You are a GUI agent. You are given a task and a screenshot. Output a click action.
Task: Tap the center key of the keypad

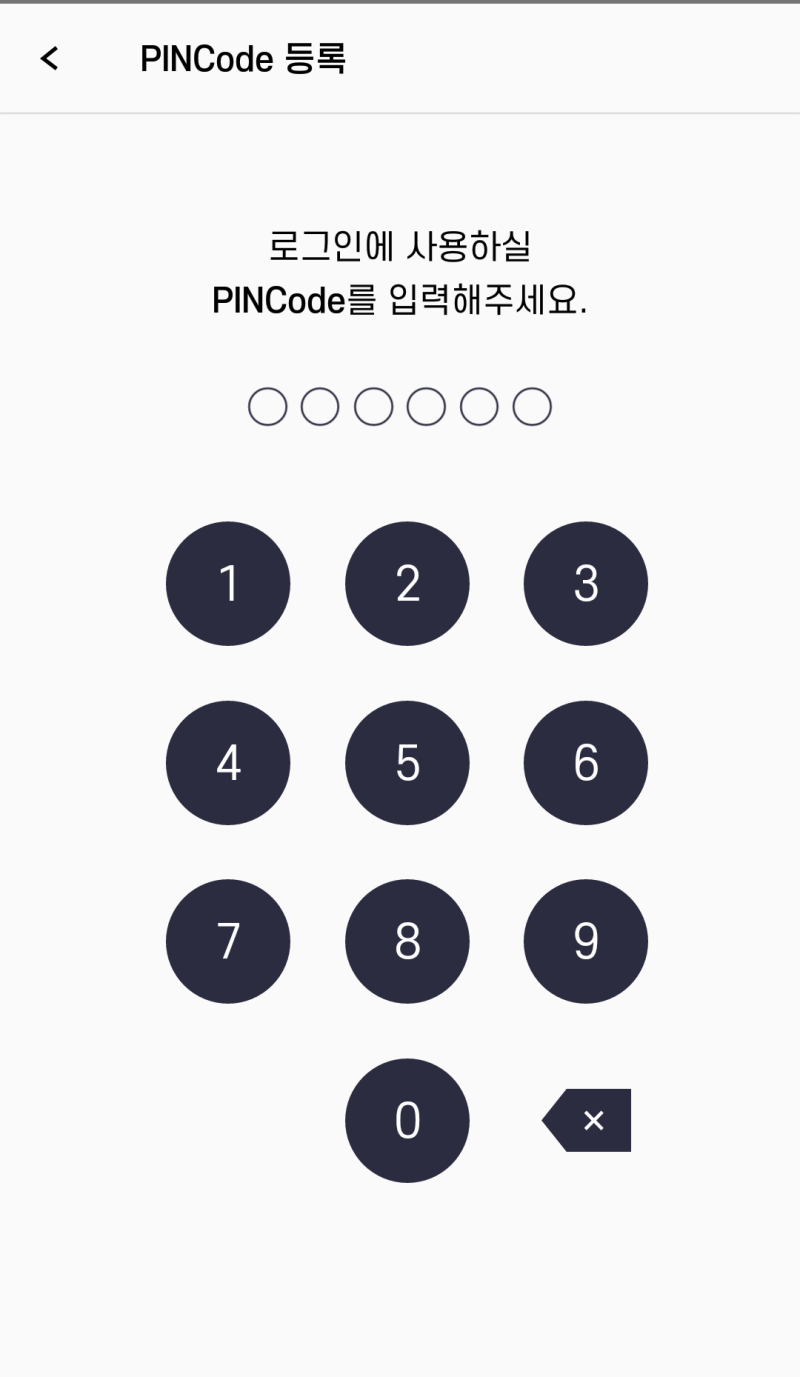pos(407,762)
